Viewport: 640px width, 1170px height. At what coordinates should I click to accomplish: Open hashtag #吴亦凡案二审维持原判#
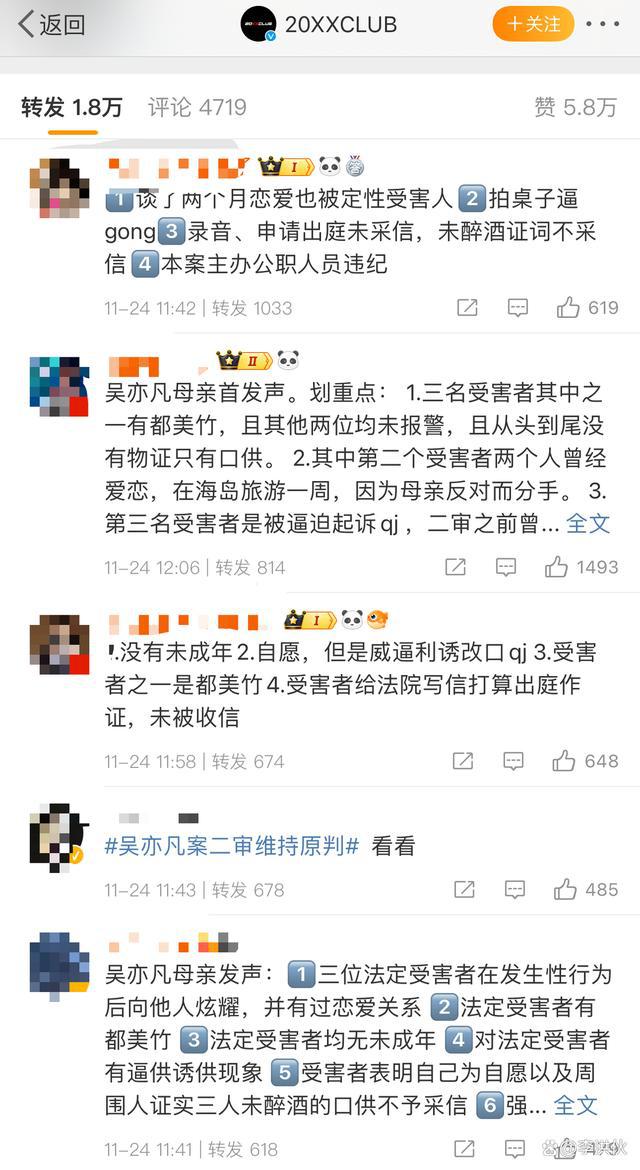[232, 846]
